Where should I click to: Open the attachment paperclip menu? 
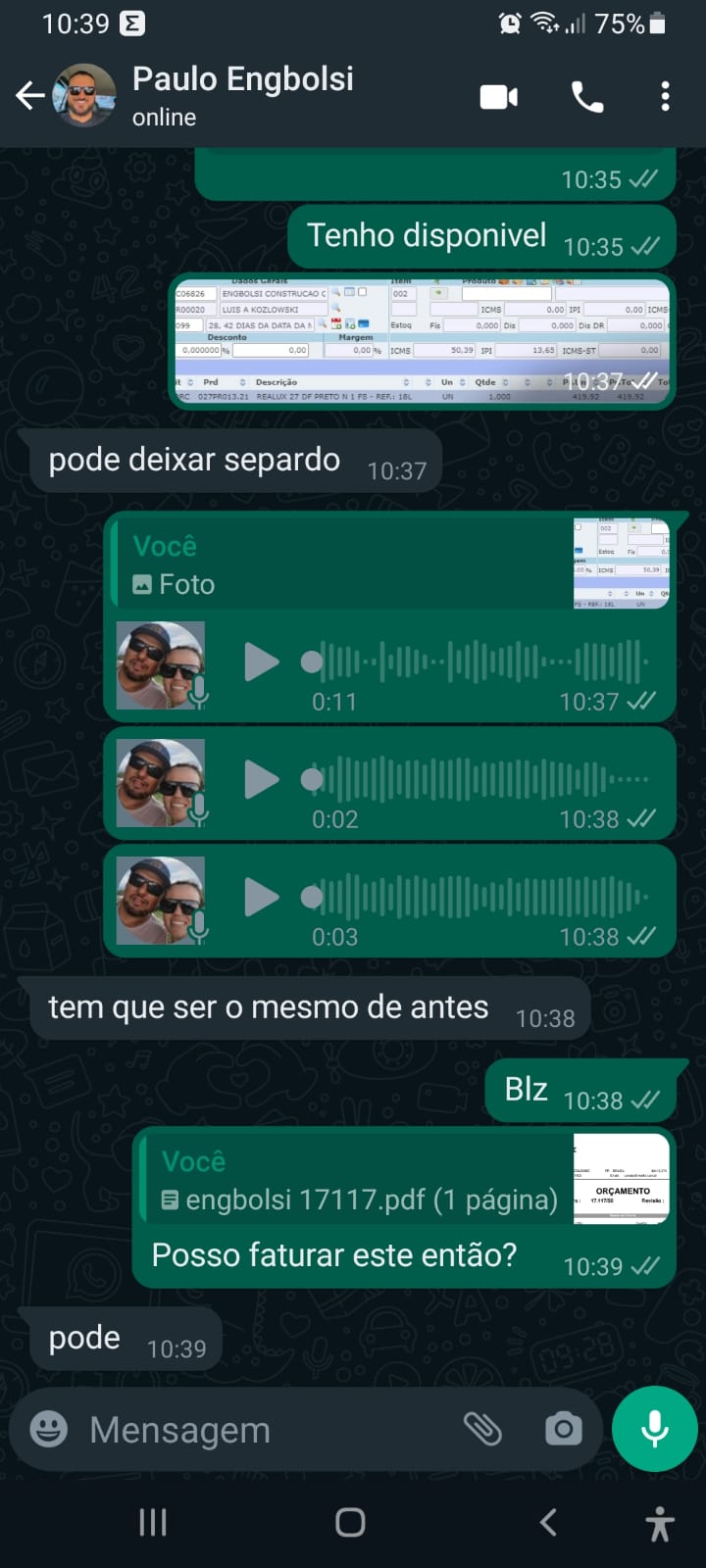tap(482, 1430)
